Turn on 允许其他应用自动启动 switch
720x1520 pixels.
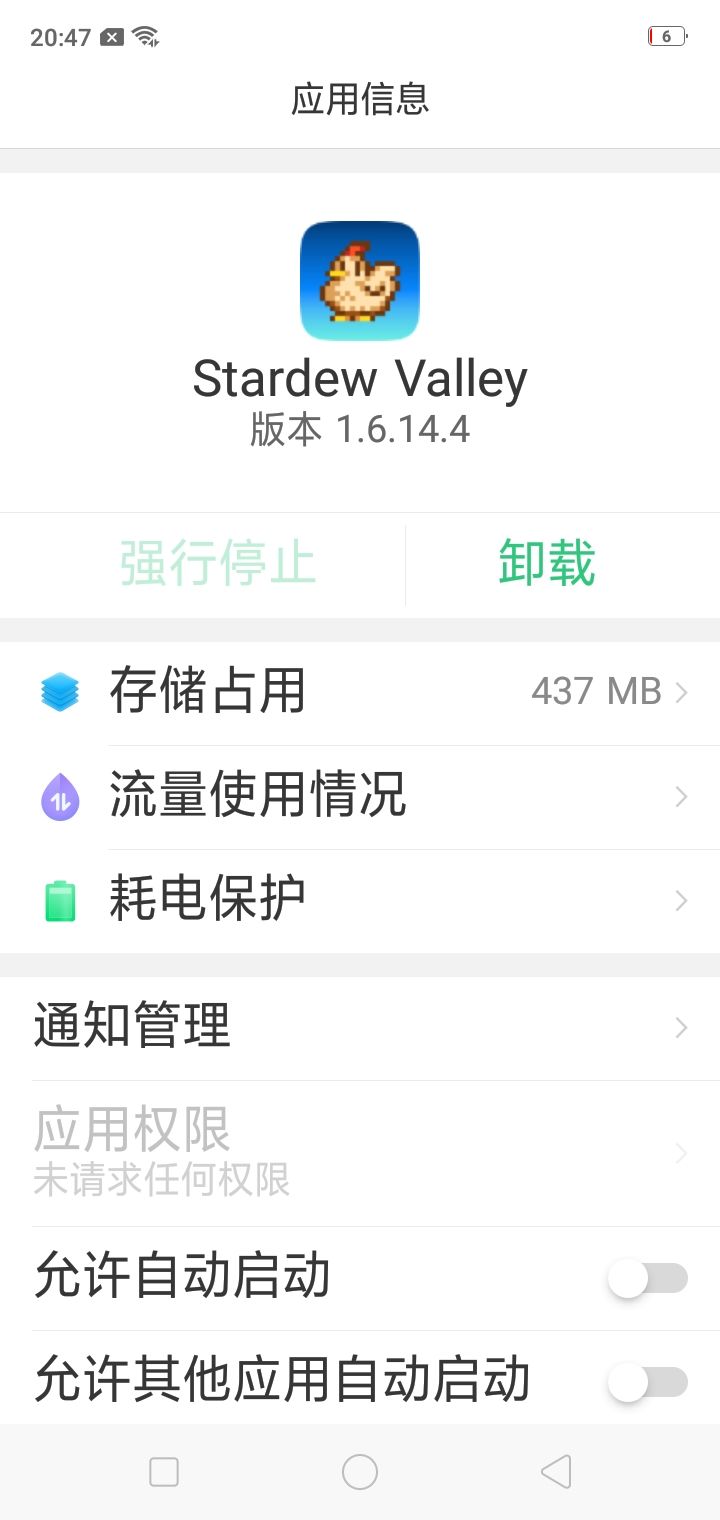coord(647,1382)
